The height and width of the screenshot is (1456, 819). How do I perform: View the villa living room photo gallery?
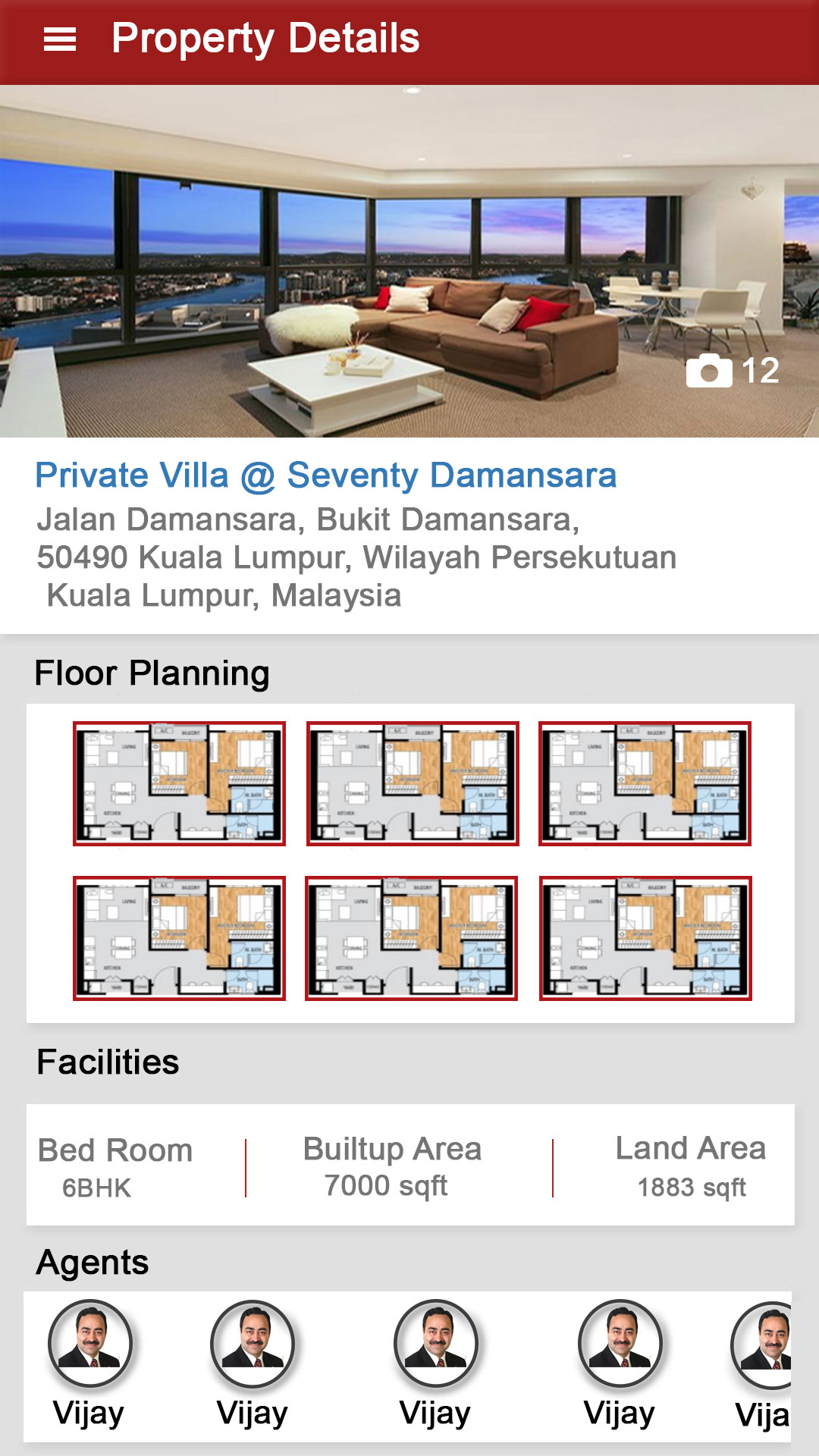coord(409,261)
